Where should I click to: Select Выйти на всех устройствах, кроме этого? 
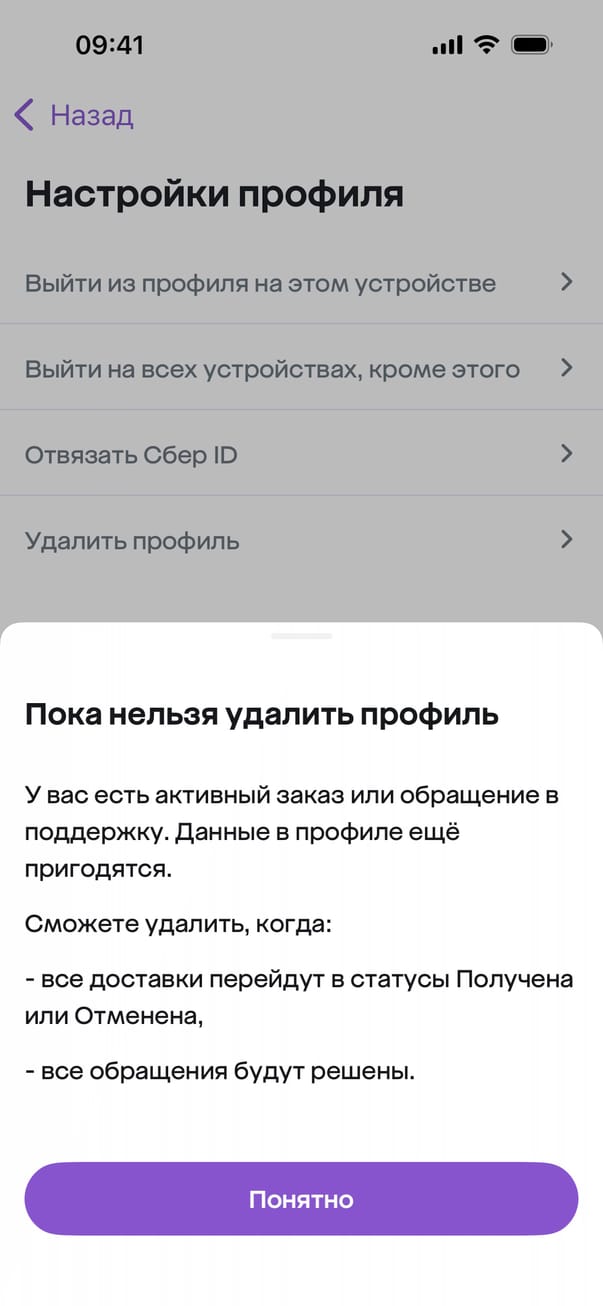click(x=300, y=369)
